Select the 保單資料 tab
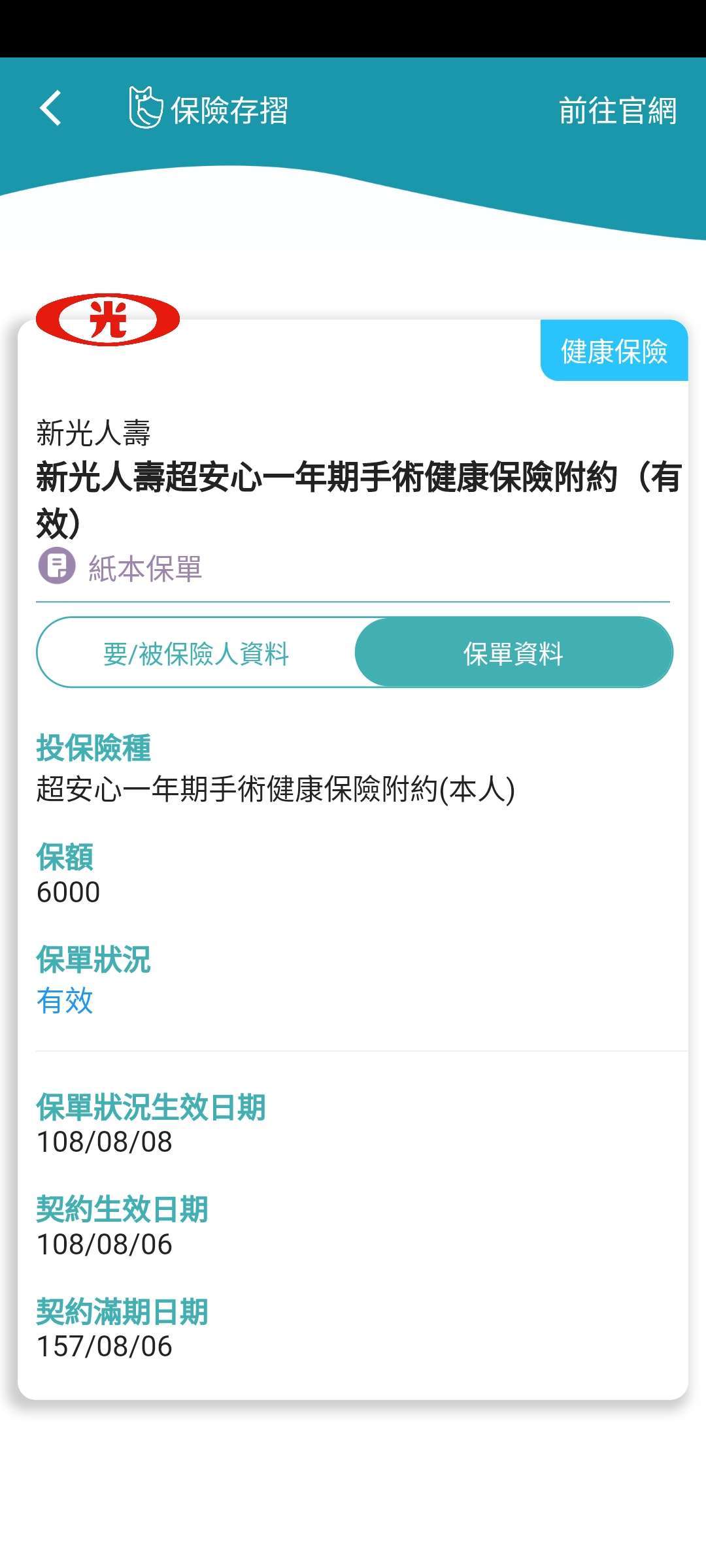Viewport: 706px width, 1568px height. (513, 653)
